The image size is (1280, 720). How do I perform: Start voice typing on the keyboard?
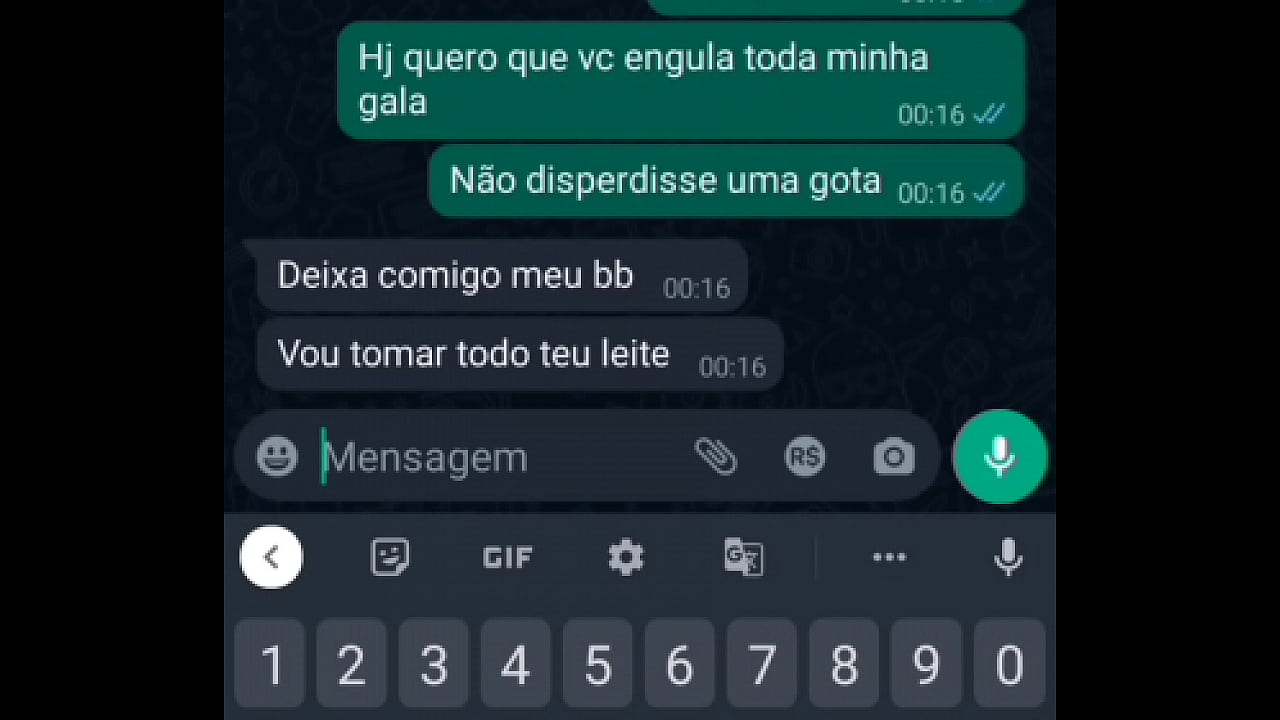tap(1008, 557)
